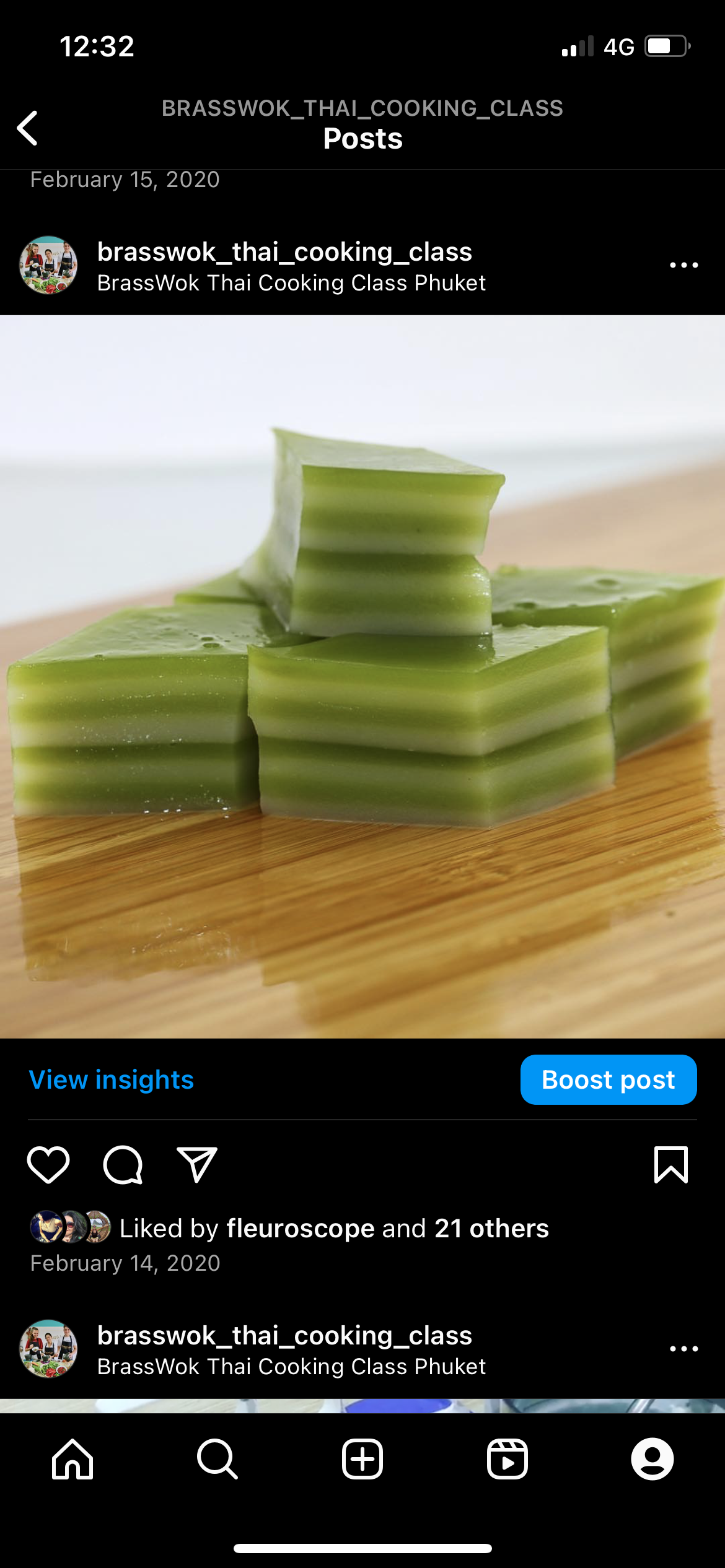Switch to the Profile tab

click(x=652, y=1459)
